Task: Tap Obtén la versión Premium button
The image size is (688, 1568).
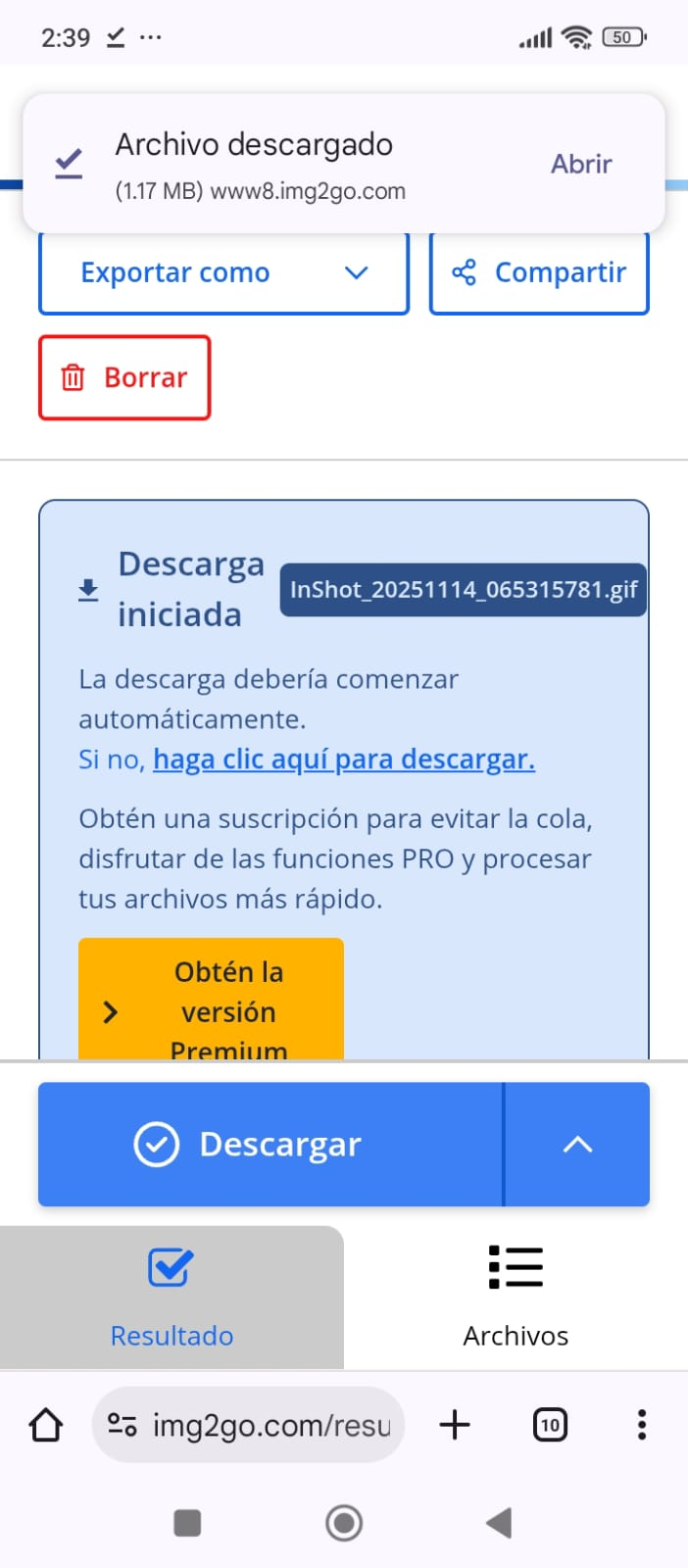Action: [x=211, y=1000]
